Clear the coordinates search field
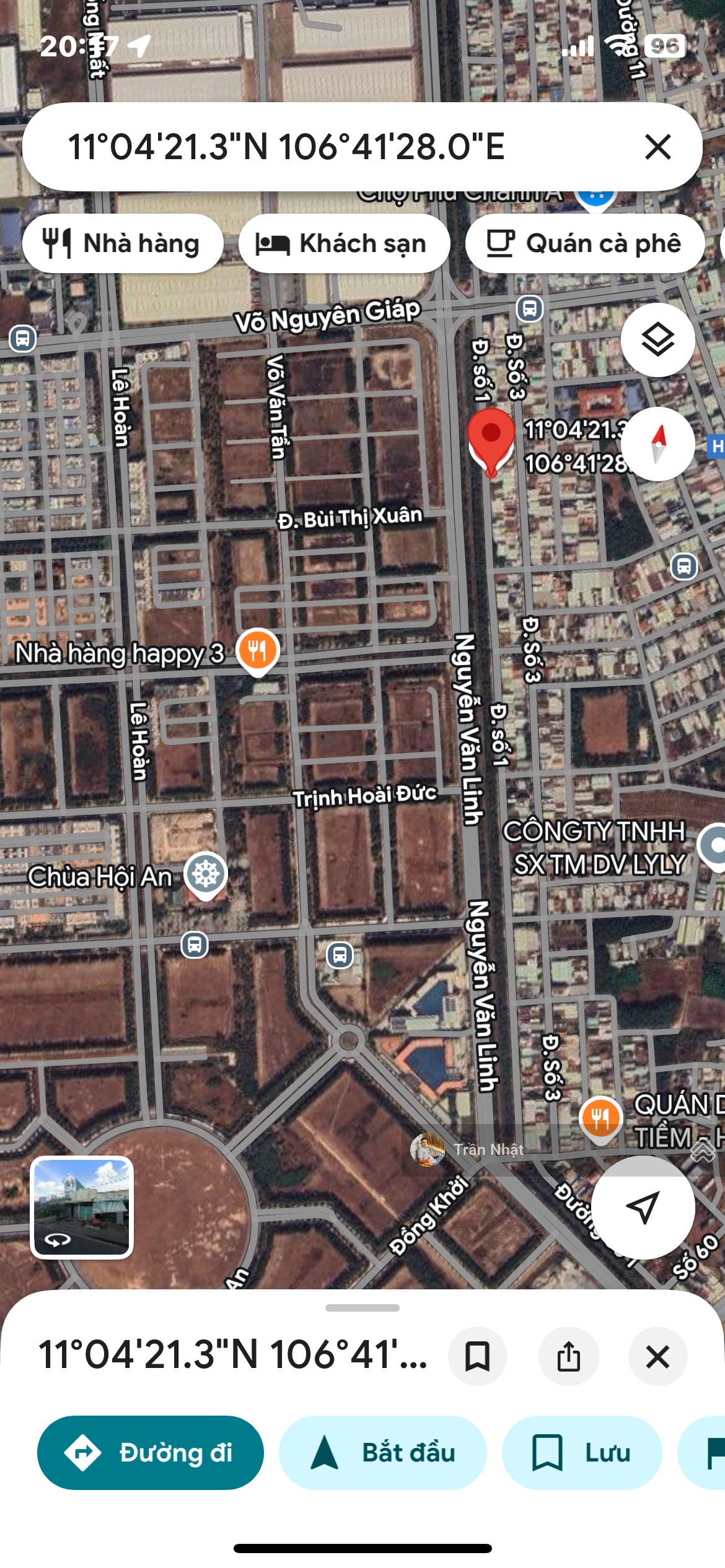 [657, 147]
